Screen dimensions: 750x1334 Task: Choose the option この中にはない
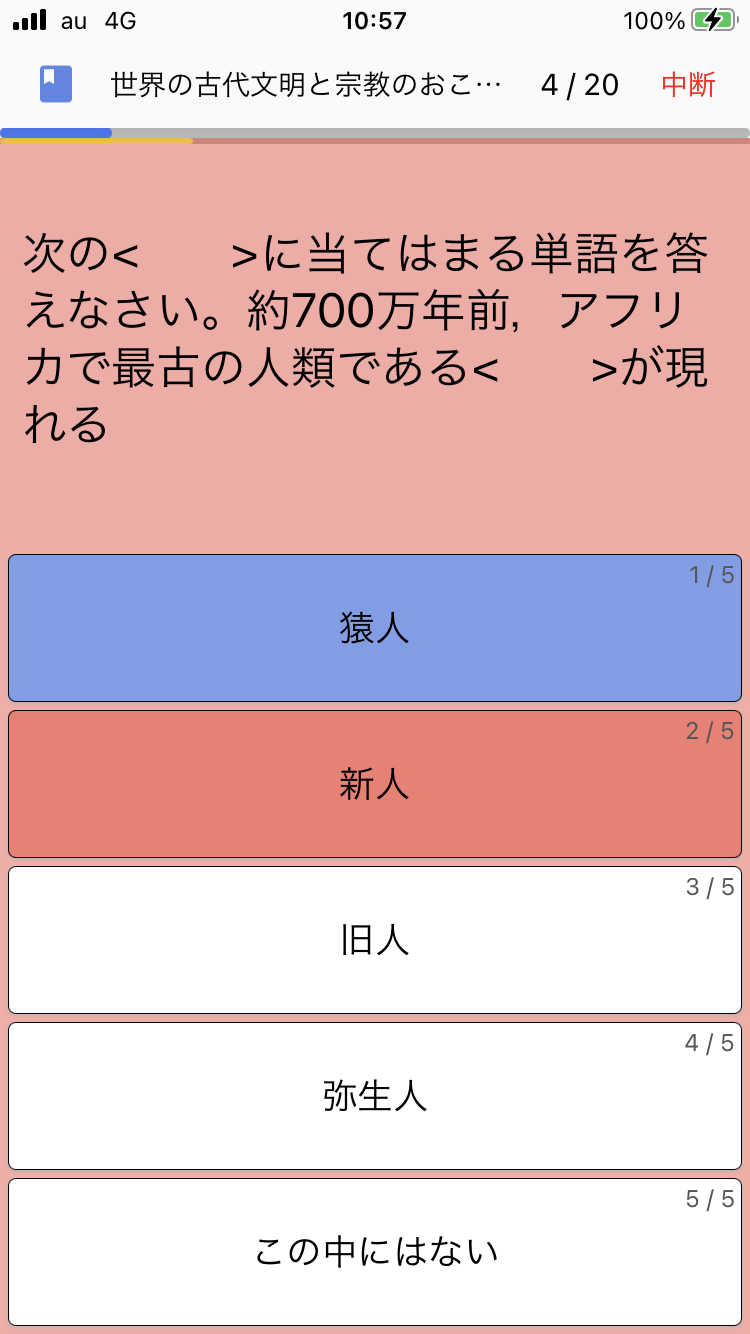(375, 1252)
